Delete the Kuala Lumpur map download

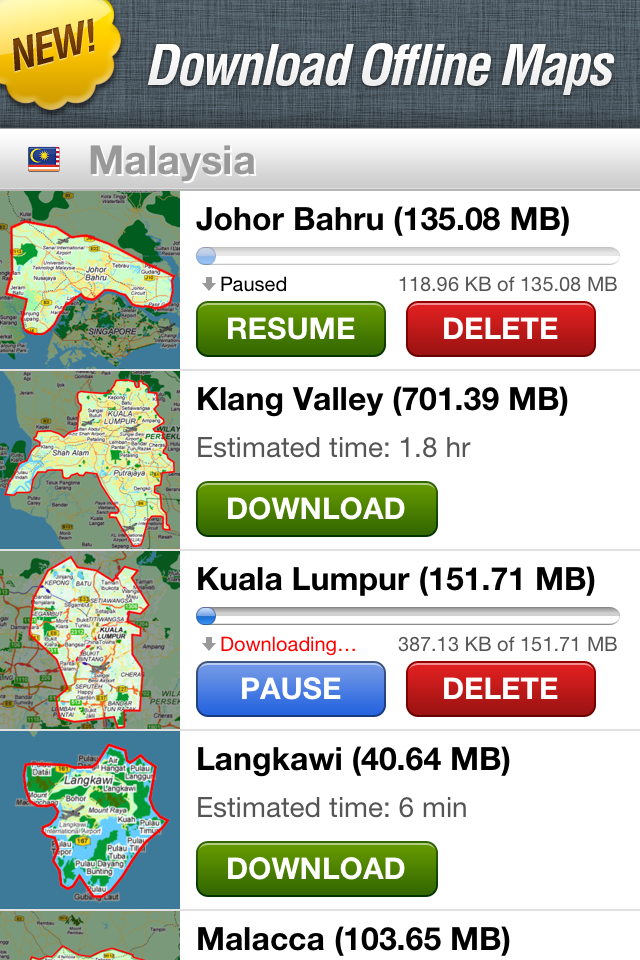click(x=500, y=689)
